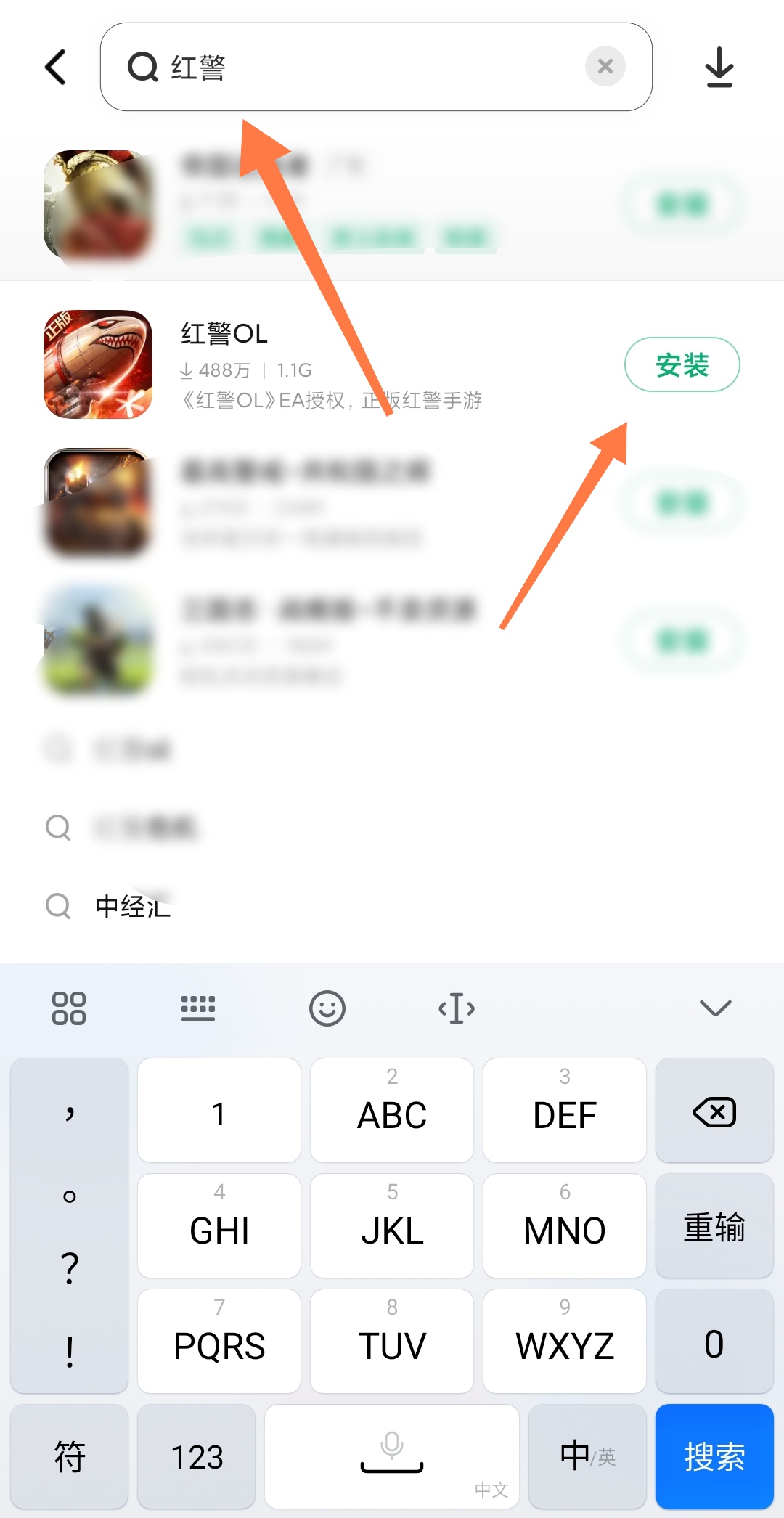Image resolution: width=784 pixels, height=1518 pixels.
Task: Open the 红警OL search result
Action: [x=327, y=364]
